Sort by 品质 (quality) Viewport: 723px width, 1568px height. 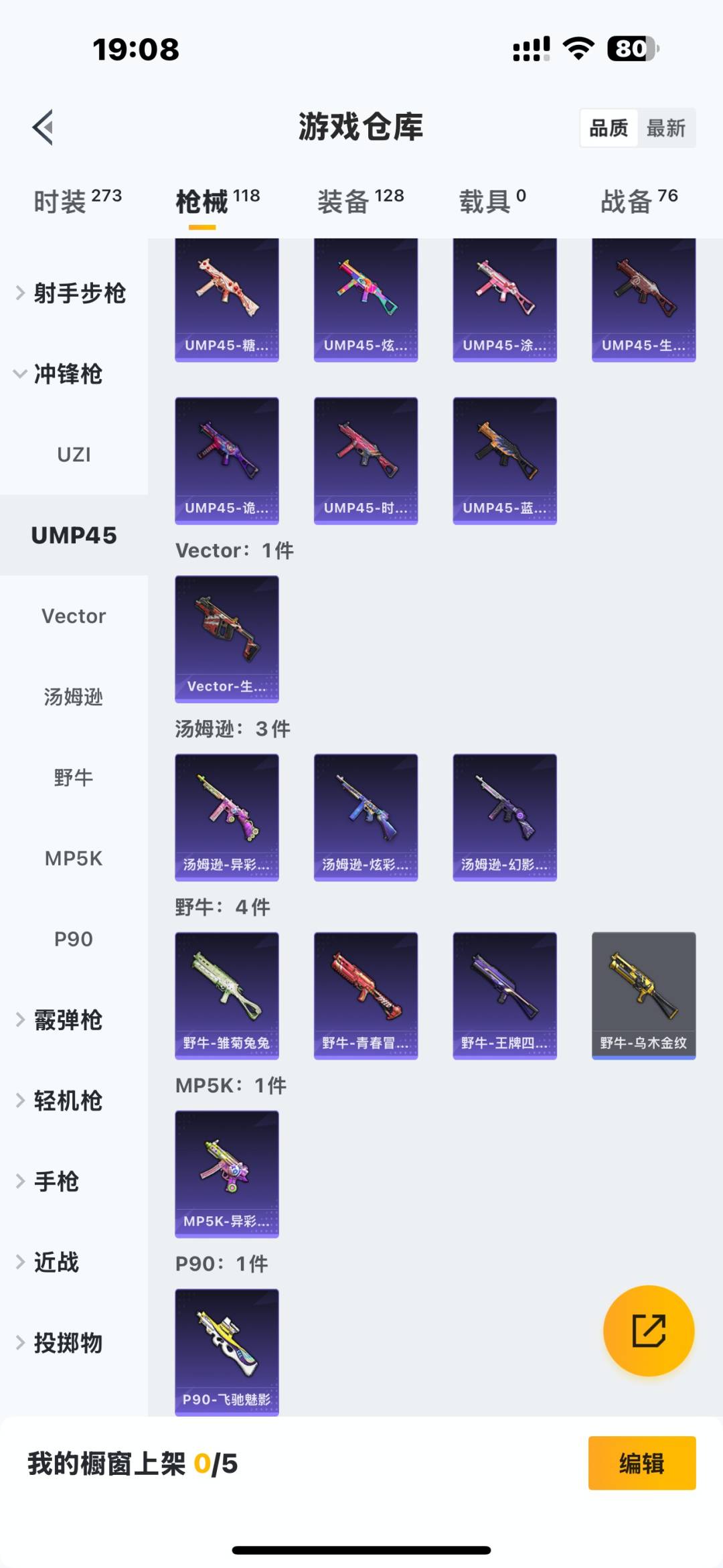click(x=609, y=128)
